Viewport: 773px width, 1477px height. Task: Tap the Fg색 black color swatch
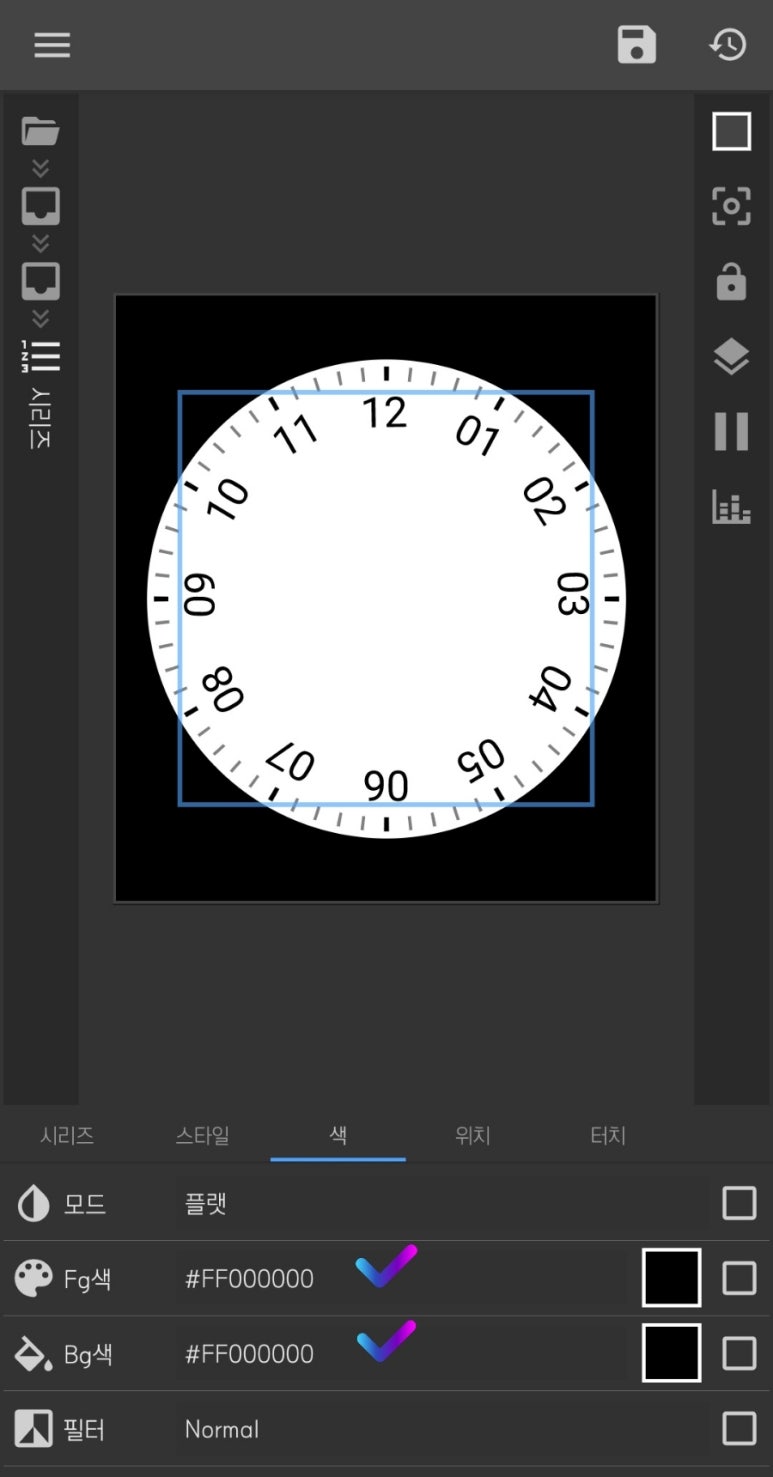(671, 1278)
